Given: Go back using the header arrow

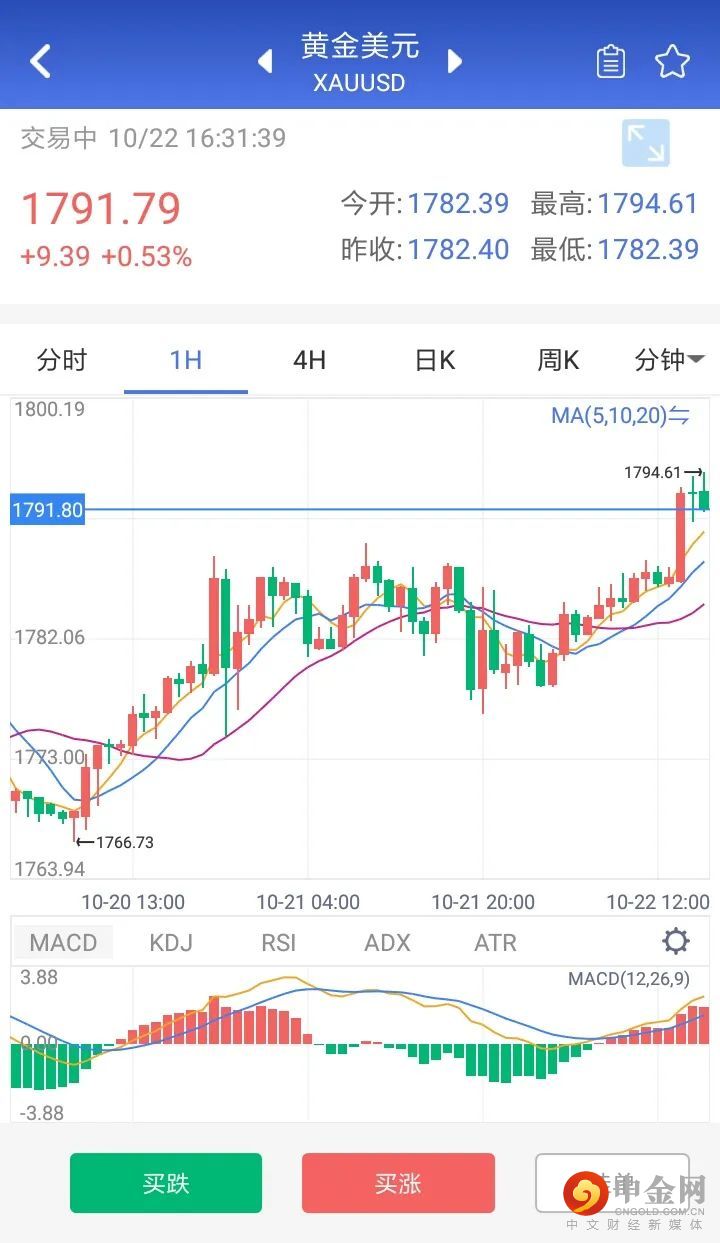Looking at the screenshot, I should point(40,61).
